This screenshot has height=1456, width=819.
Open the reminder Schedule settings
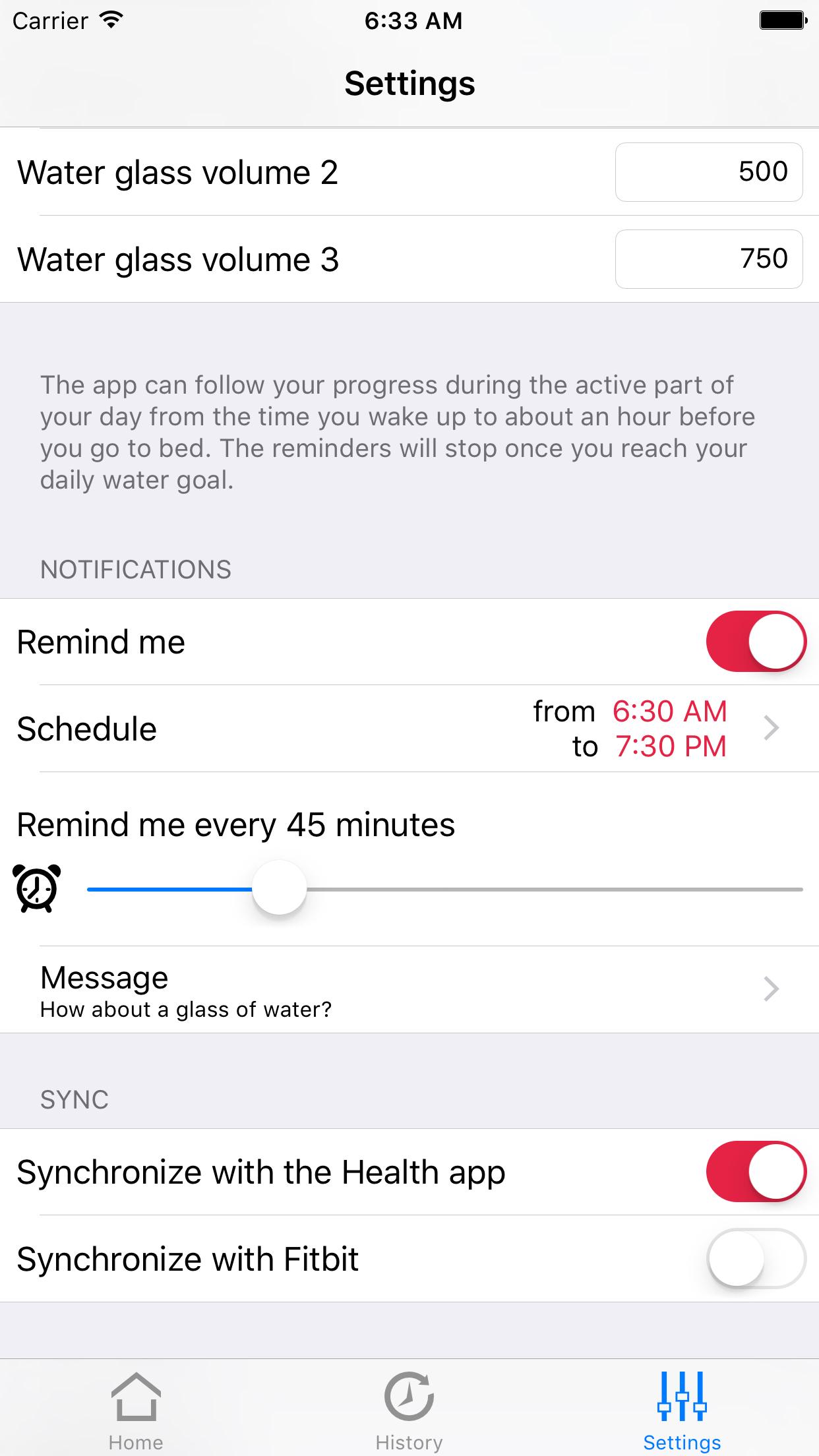click(x=409, y=729)
